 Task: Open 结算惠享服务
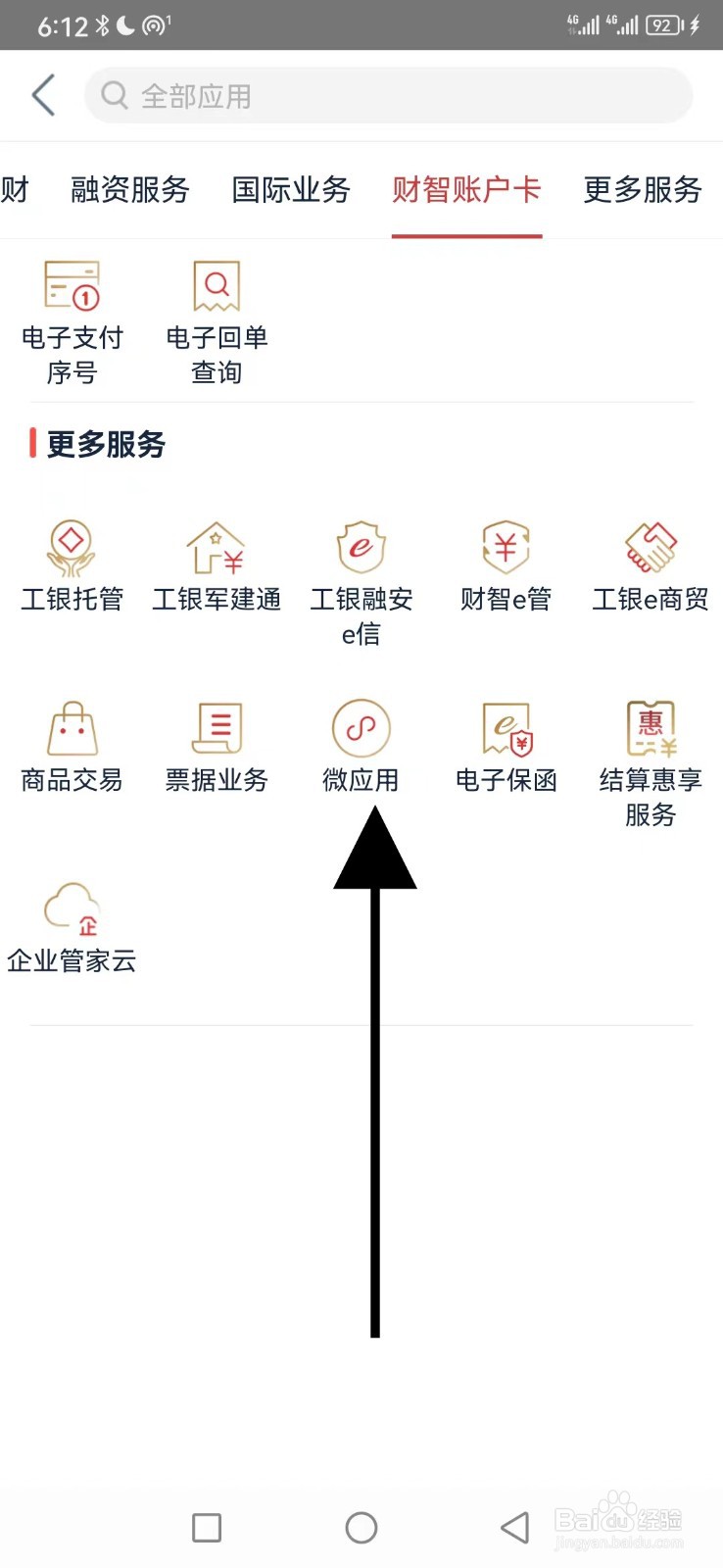click(650, 745)
